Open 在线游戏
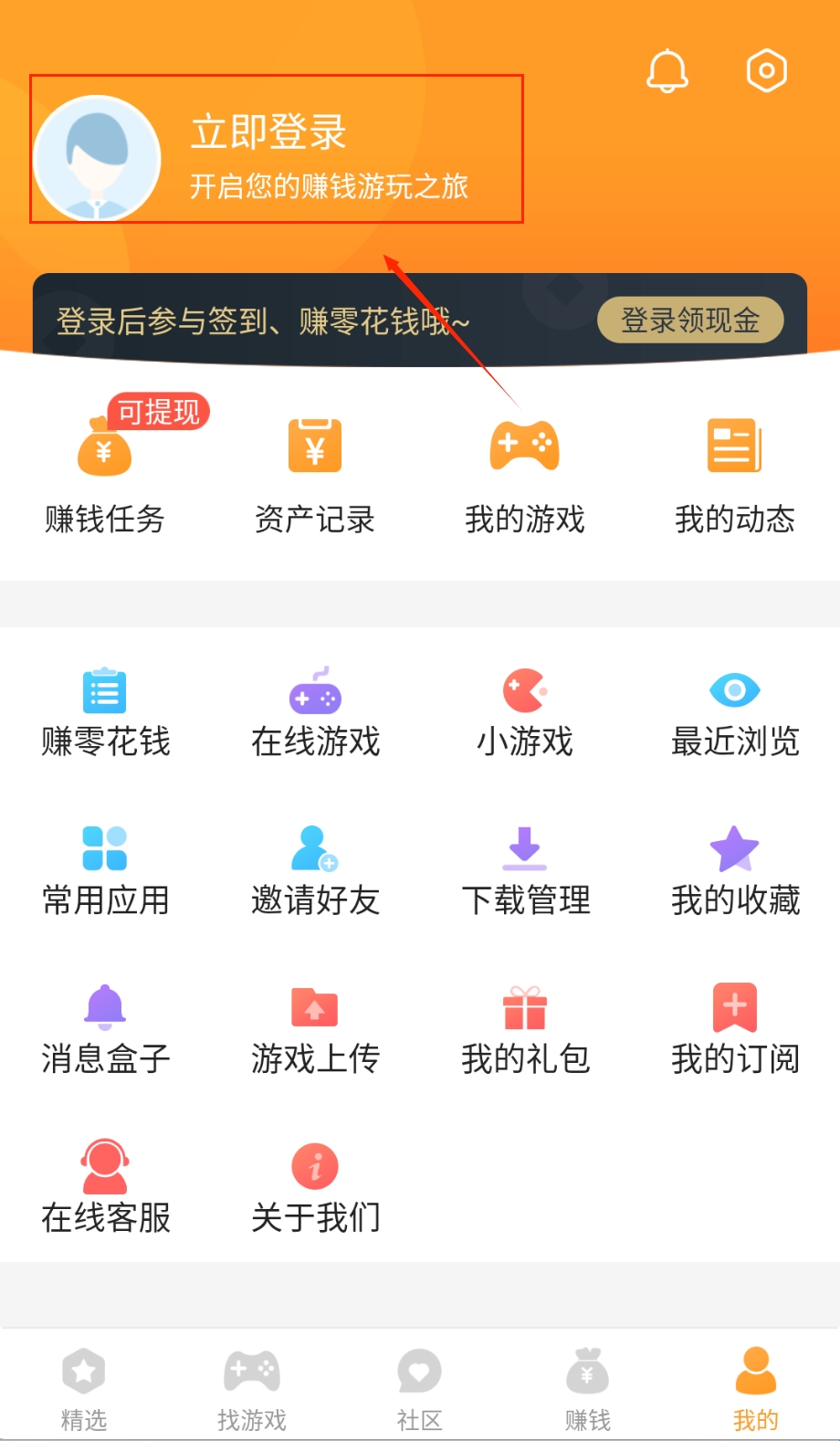 pos(315,713)
